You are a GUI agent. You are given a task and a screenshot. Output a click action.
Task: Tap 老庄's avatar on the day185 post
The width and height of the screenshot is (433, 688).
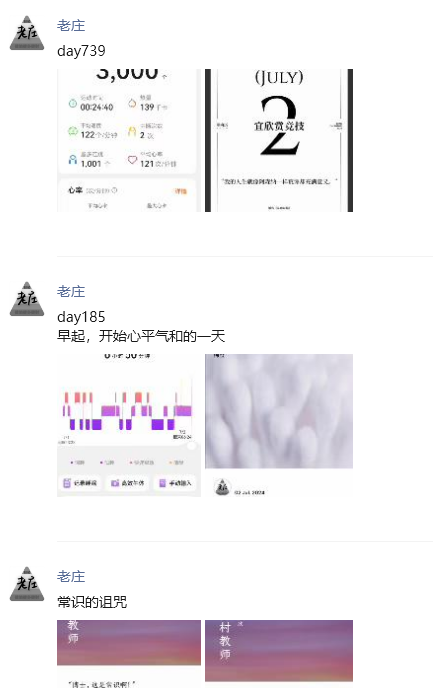tap(27, 299)
